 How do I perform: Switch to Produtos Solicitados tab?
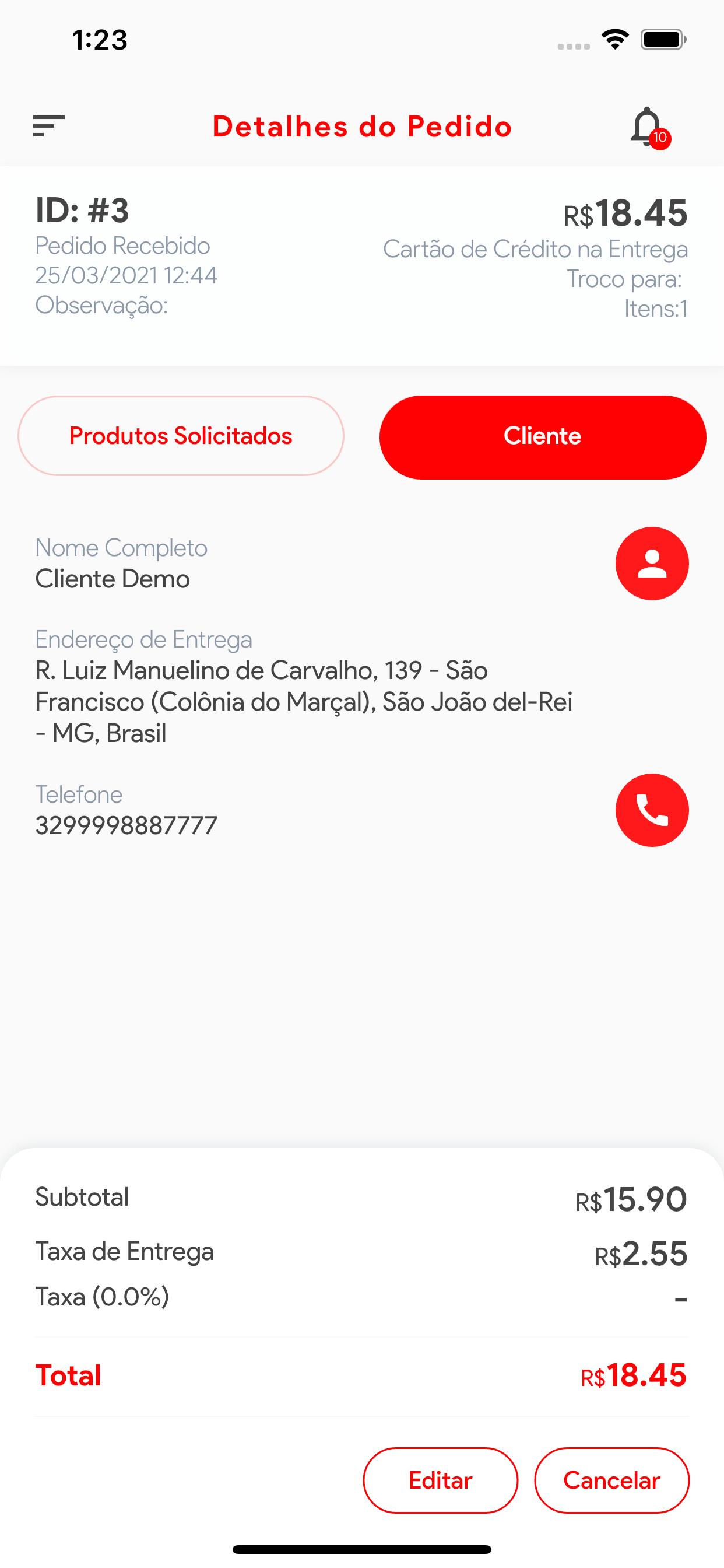(x=181, y=436)
